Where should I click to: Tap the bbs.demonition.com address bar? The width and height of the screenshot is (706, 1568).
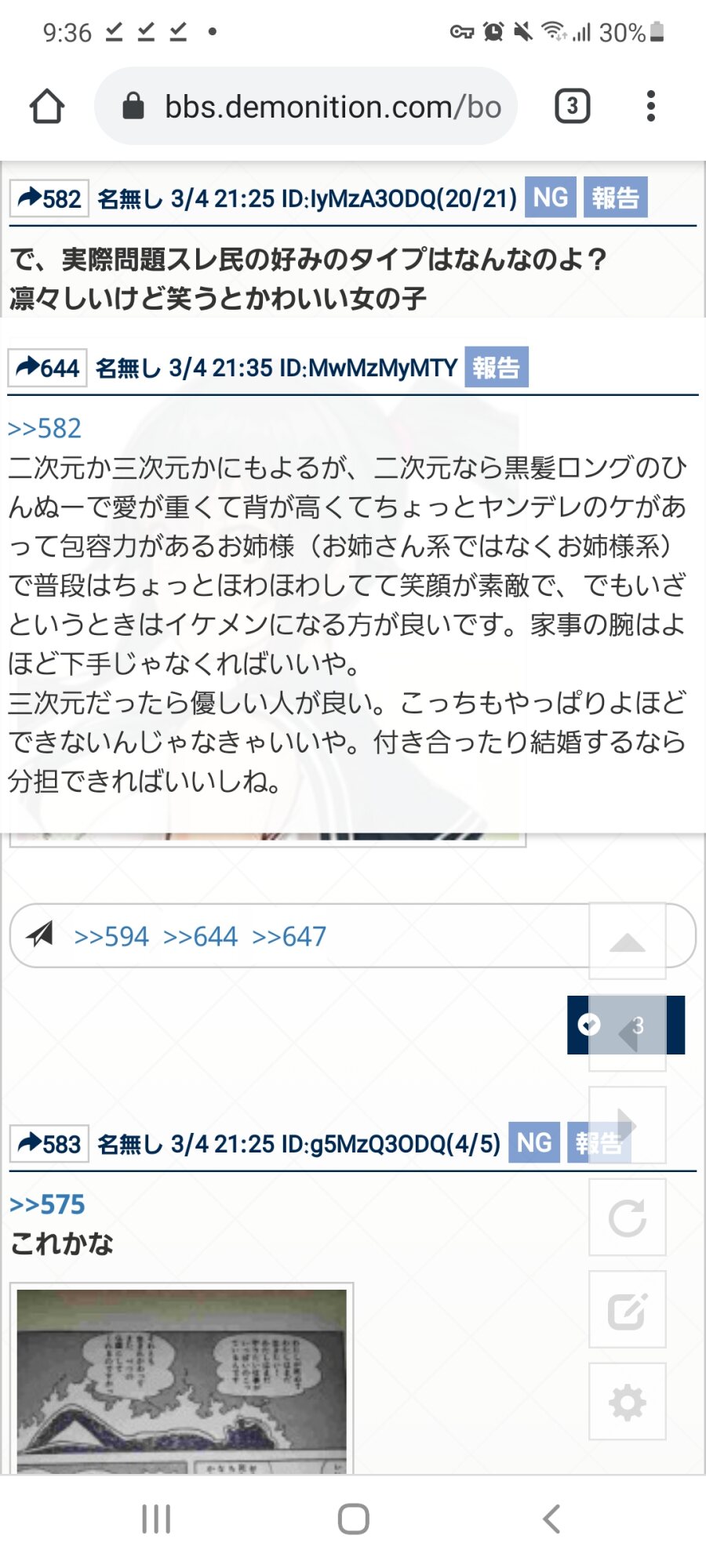[314, 107]
